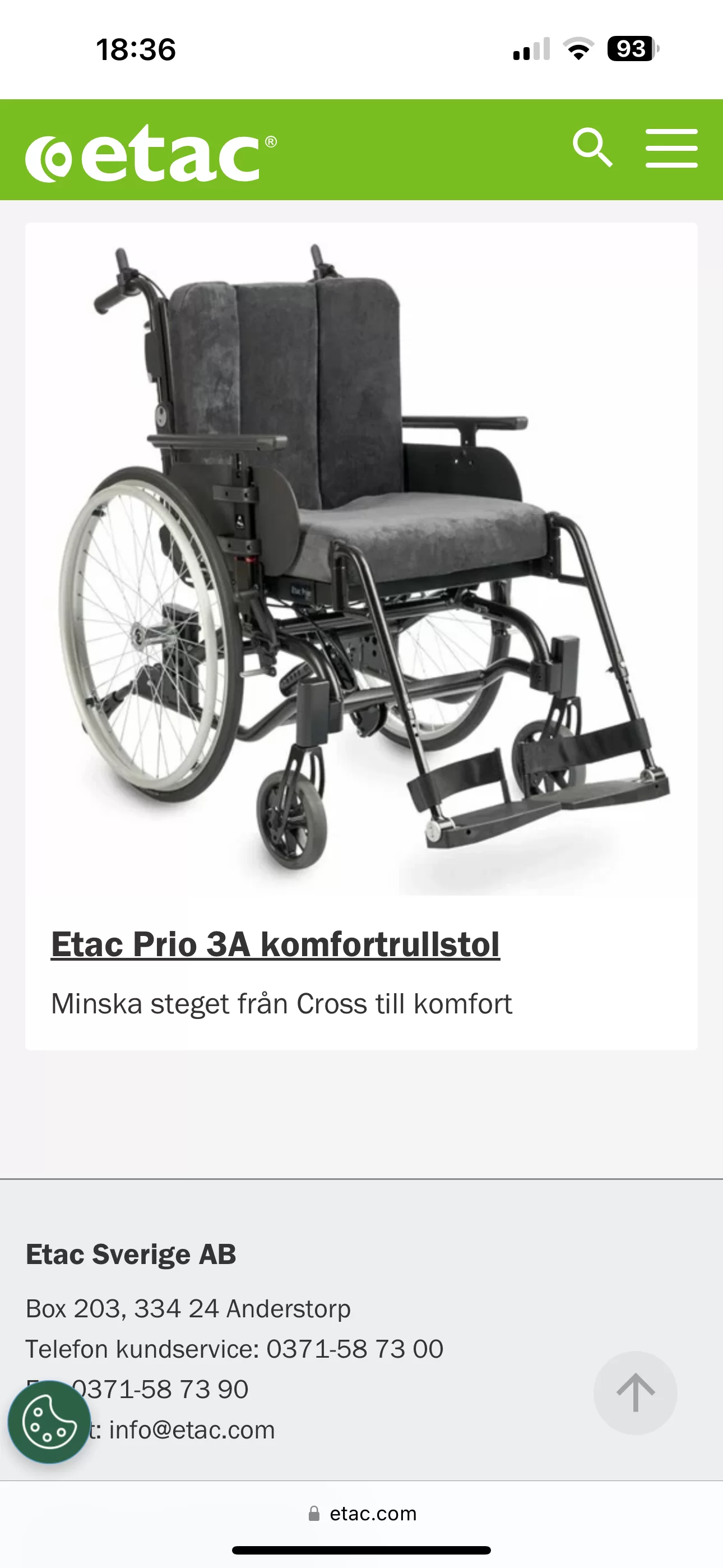This screenshot has width=723, height=1568.
Task: Open the hamburger menu
Action: (x=671, y=148)
